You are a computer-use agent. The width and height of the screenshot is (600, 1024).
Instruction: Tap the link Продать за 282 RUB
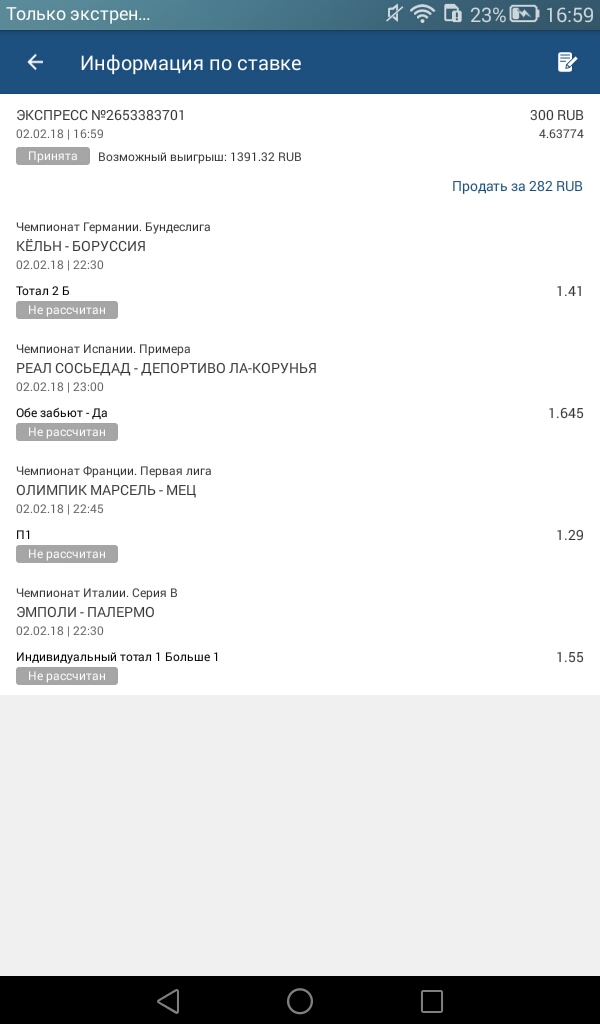tap(516, 187)
